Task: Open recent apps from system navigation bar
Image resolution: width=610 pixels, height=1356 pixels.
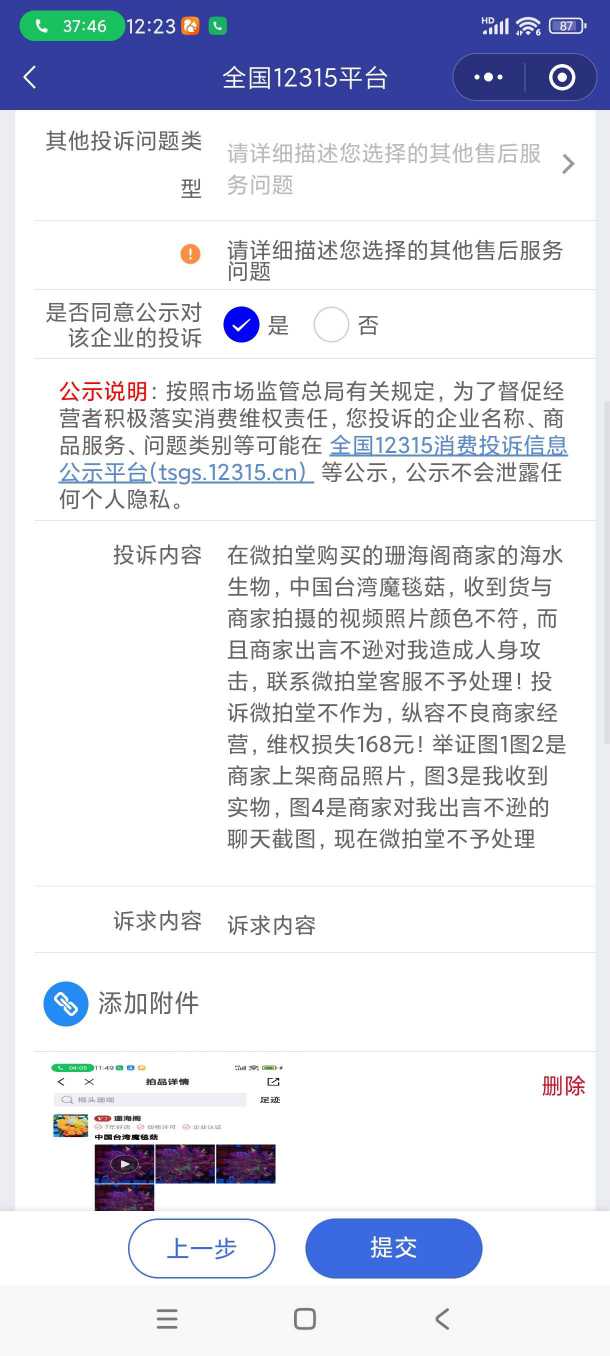Action: click(167, 1319)
